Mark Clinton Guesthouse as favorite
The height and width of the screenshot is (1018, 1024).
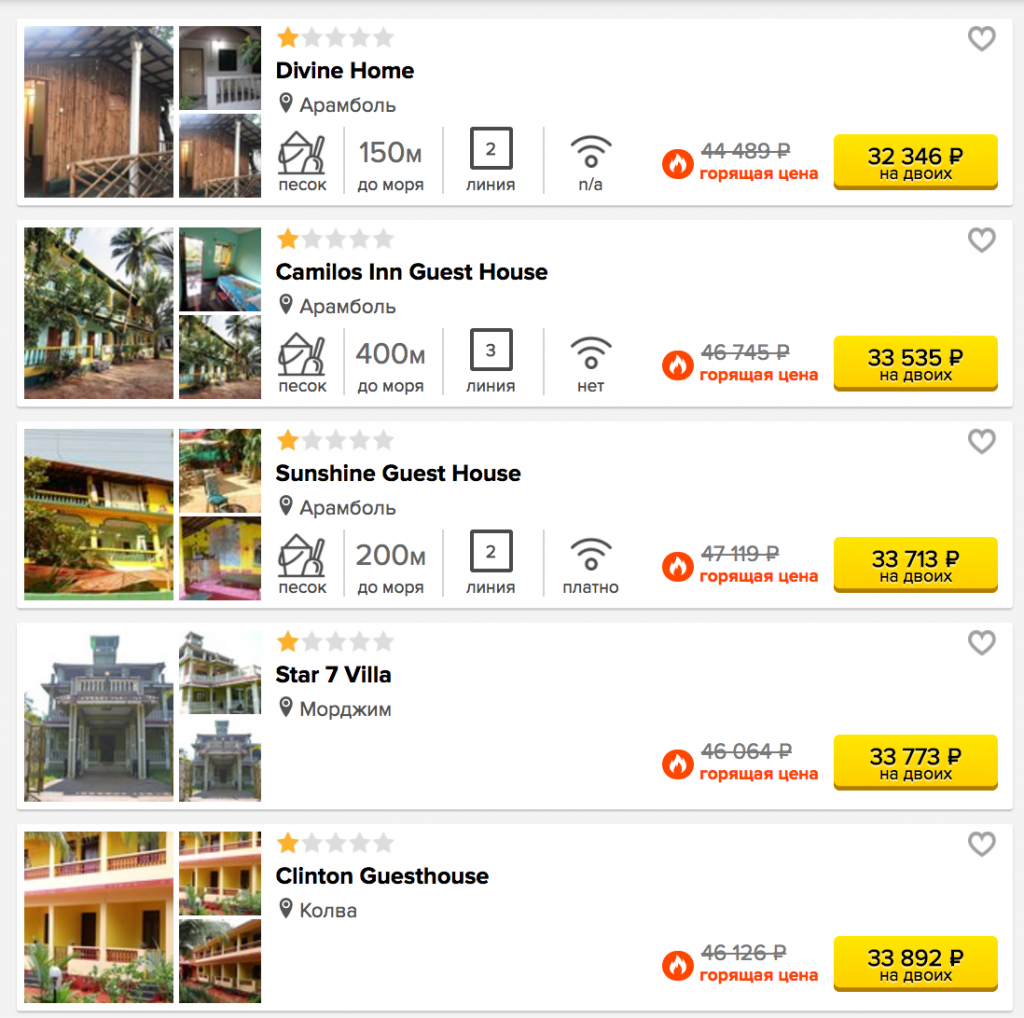click(981, 844)
